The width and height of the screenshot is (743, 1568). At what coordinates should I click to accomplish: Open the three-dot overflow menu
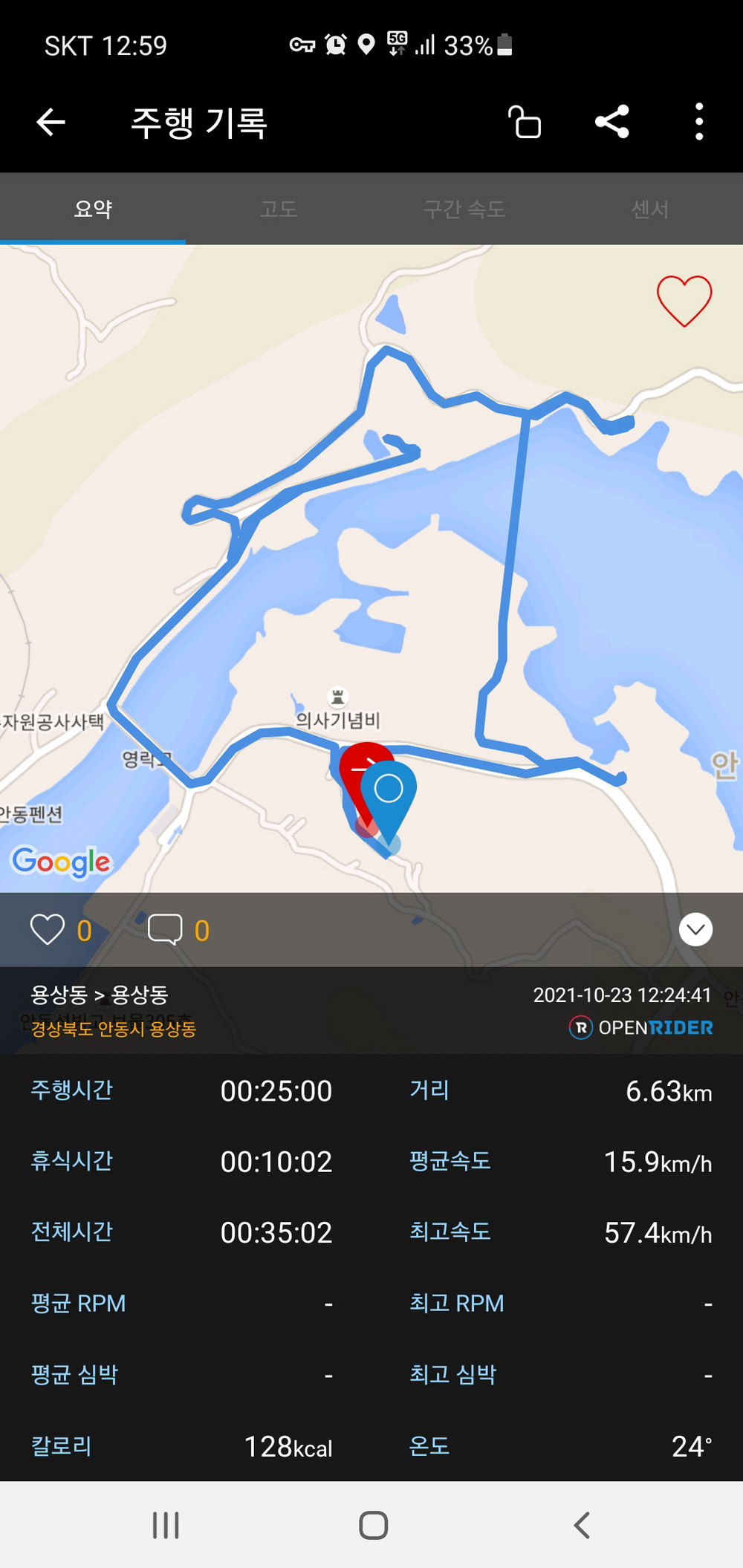point(699,122)
